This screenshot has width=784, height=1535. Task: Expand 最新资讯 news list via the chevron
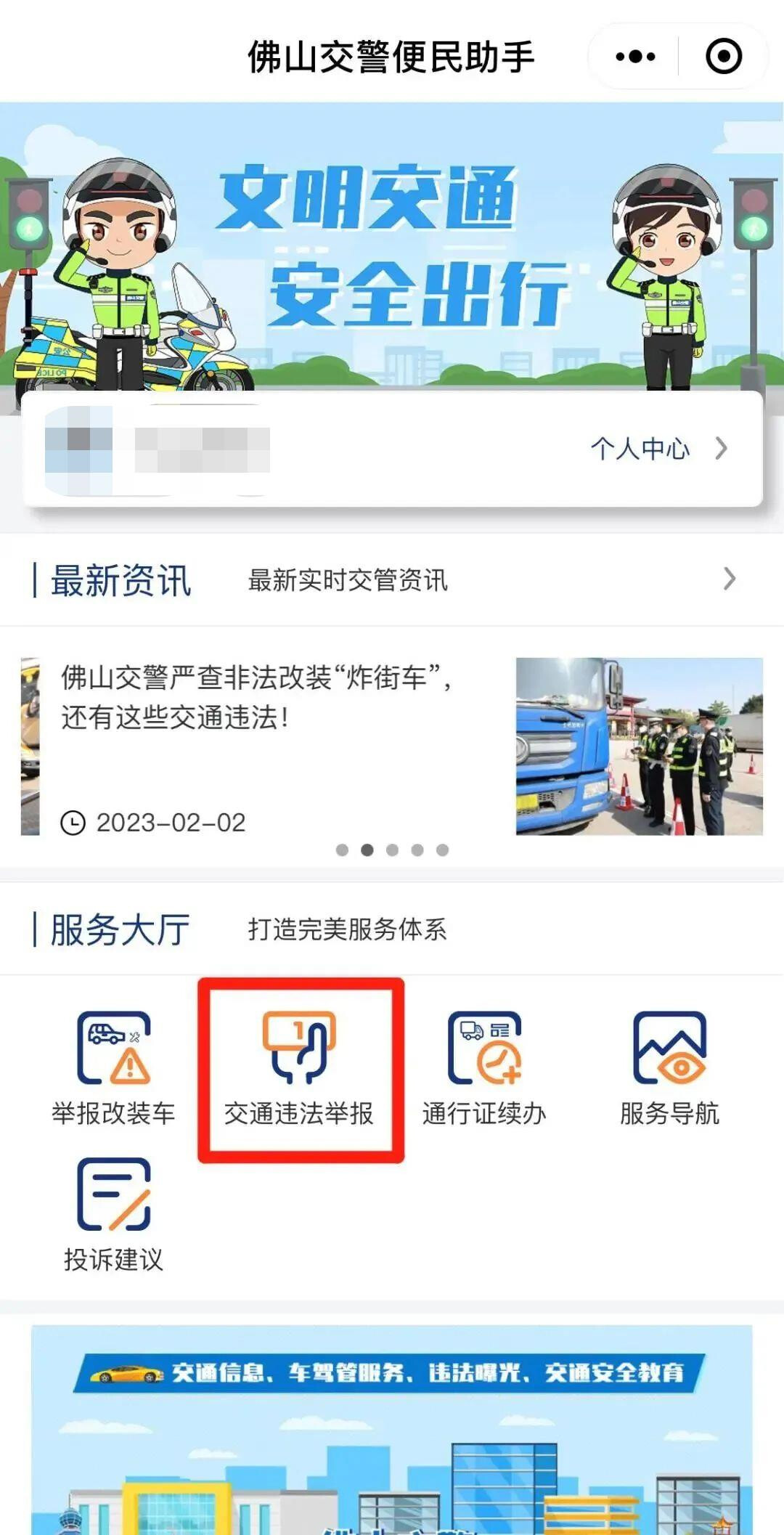pyautogui.click(x=730, y=579)
